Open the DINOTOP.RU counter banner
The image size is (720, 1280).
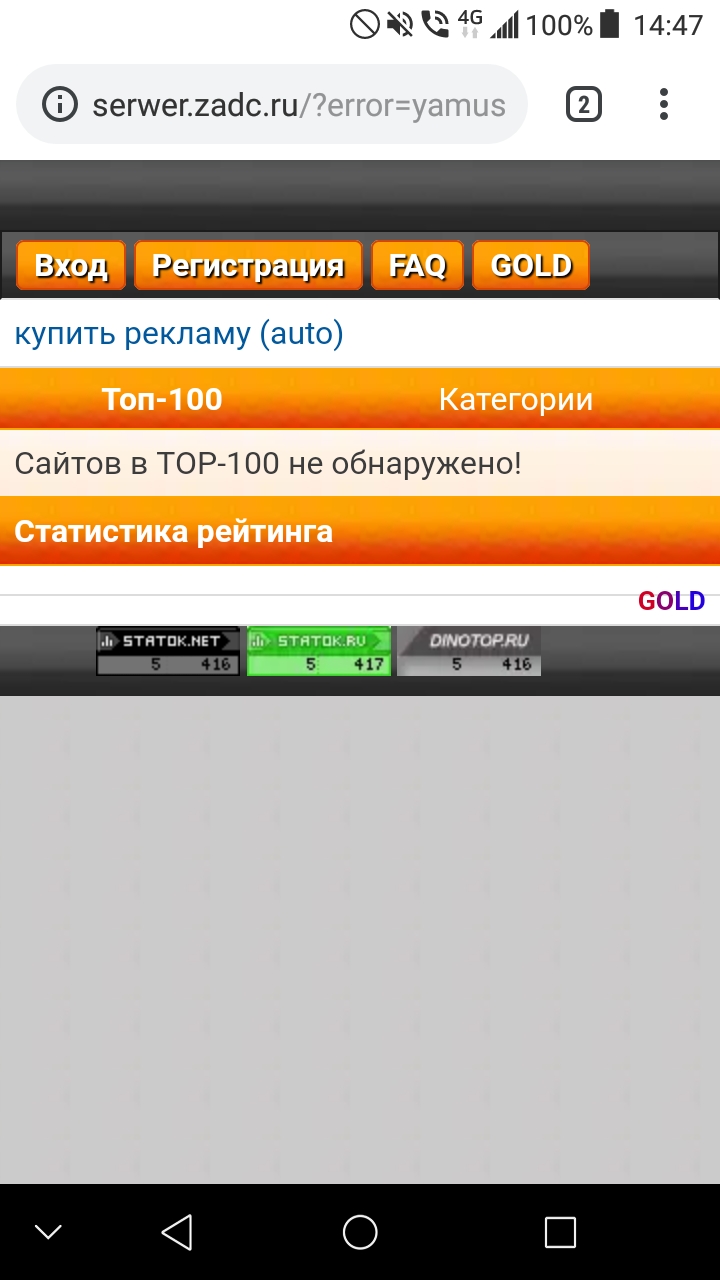pos(469,652)
